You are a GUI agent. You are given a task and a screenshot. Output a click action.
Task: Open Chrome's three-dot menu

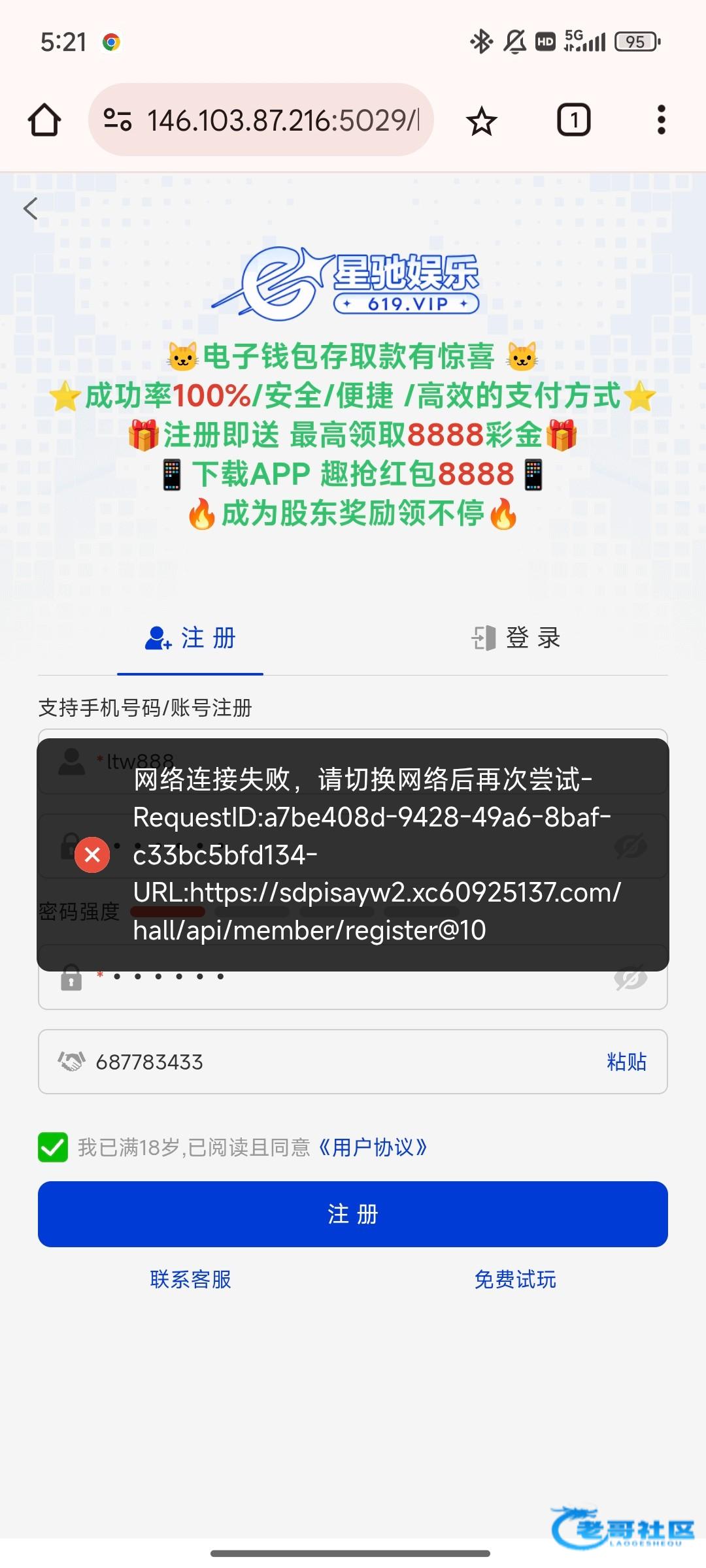pos(661,120)
